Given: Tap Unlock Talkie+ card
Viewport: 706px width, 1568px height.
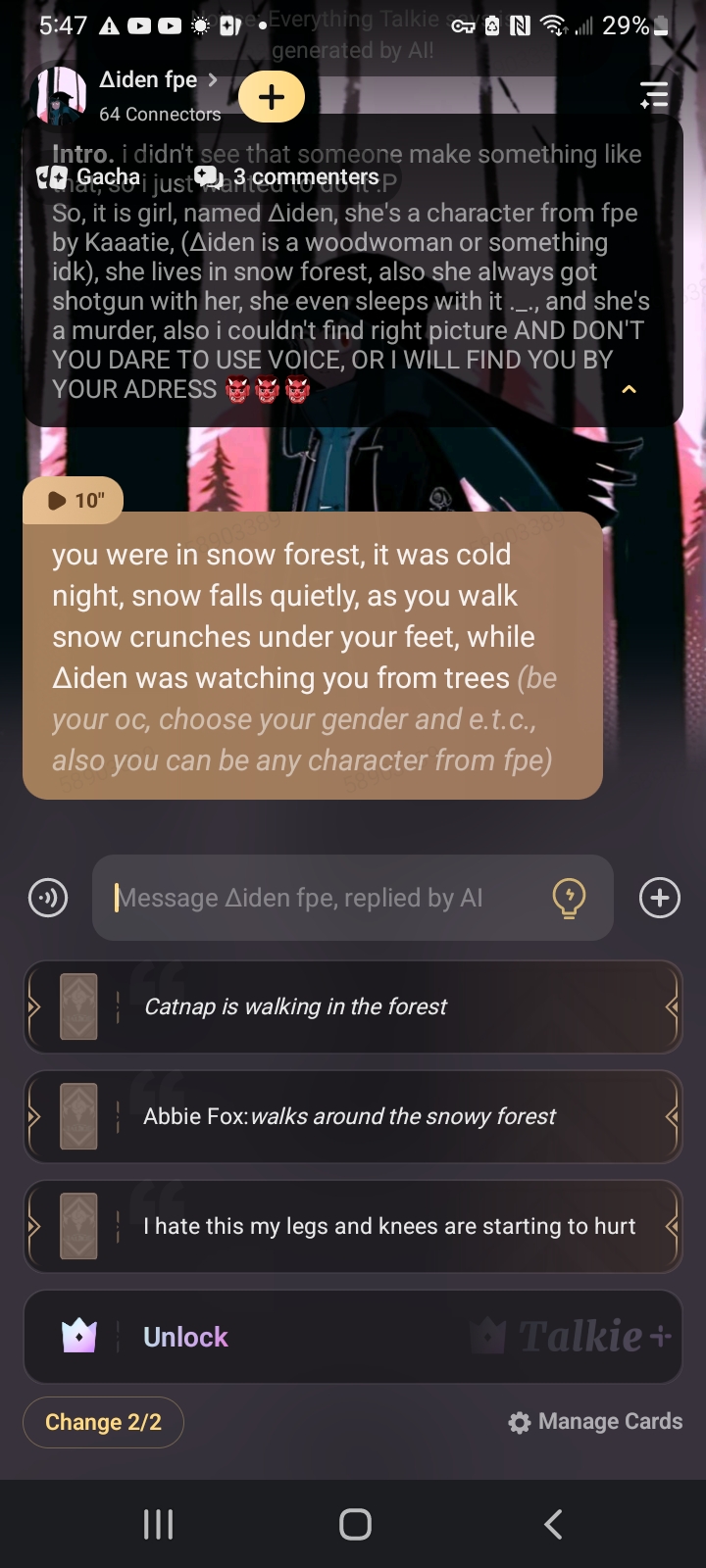Looking at the screenshot, I should coord(353,1337).
